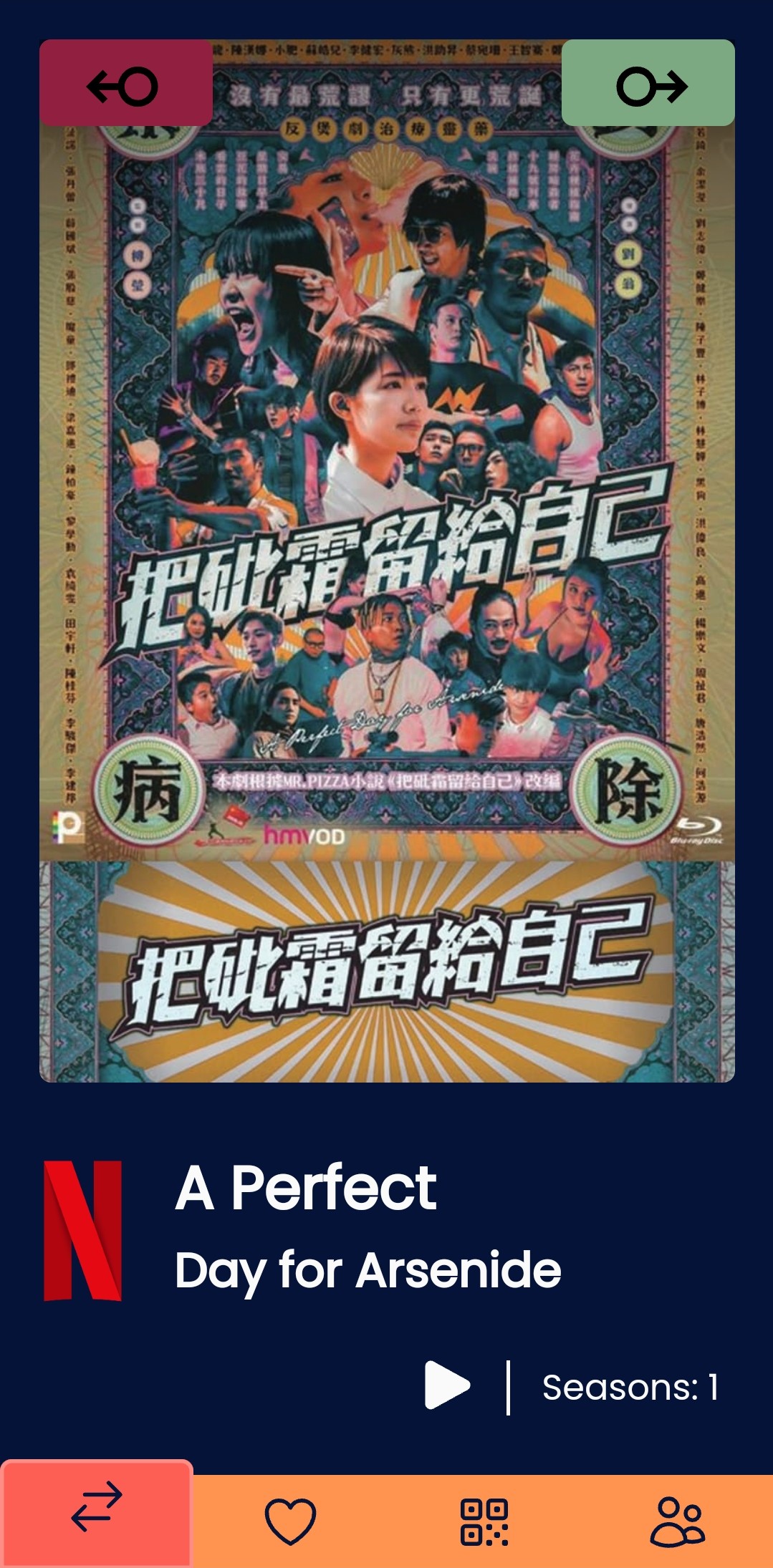Switch to the swap arrows tab

97,1515
